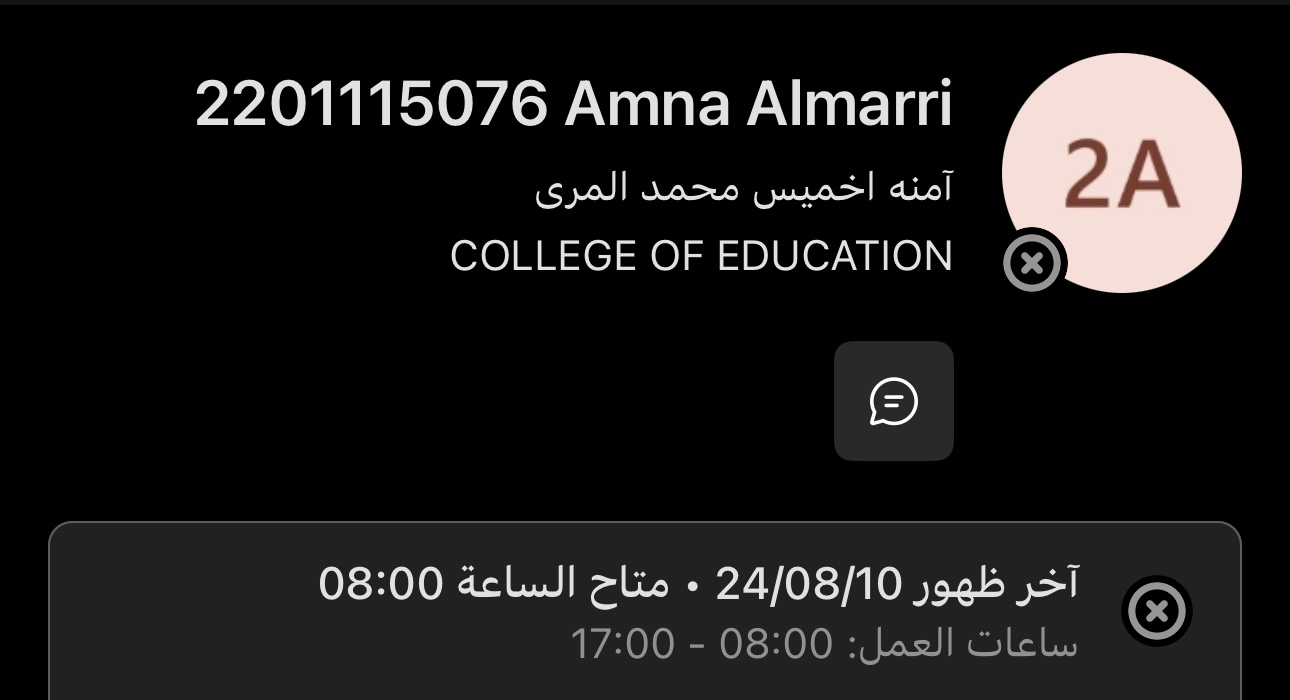Open the 2A profile avatar

(x=1122, y=172)
